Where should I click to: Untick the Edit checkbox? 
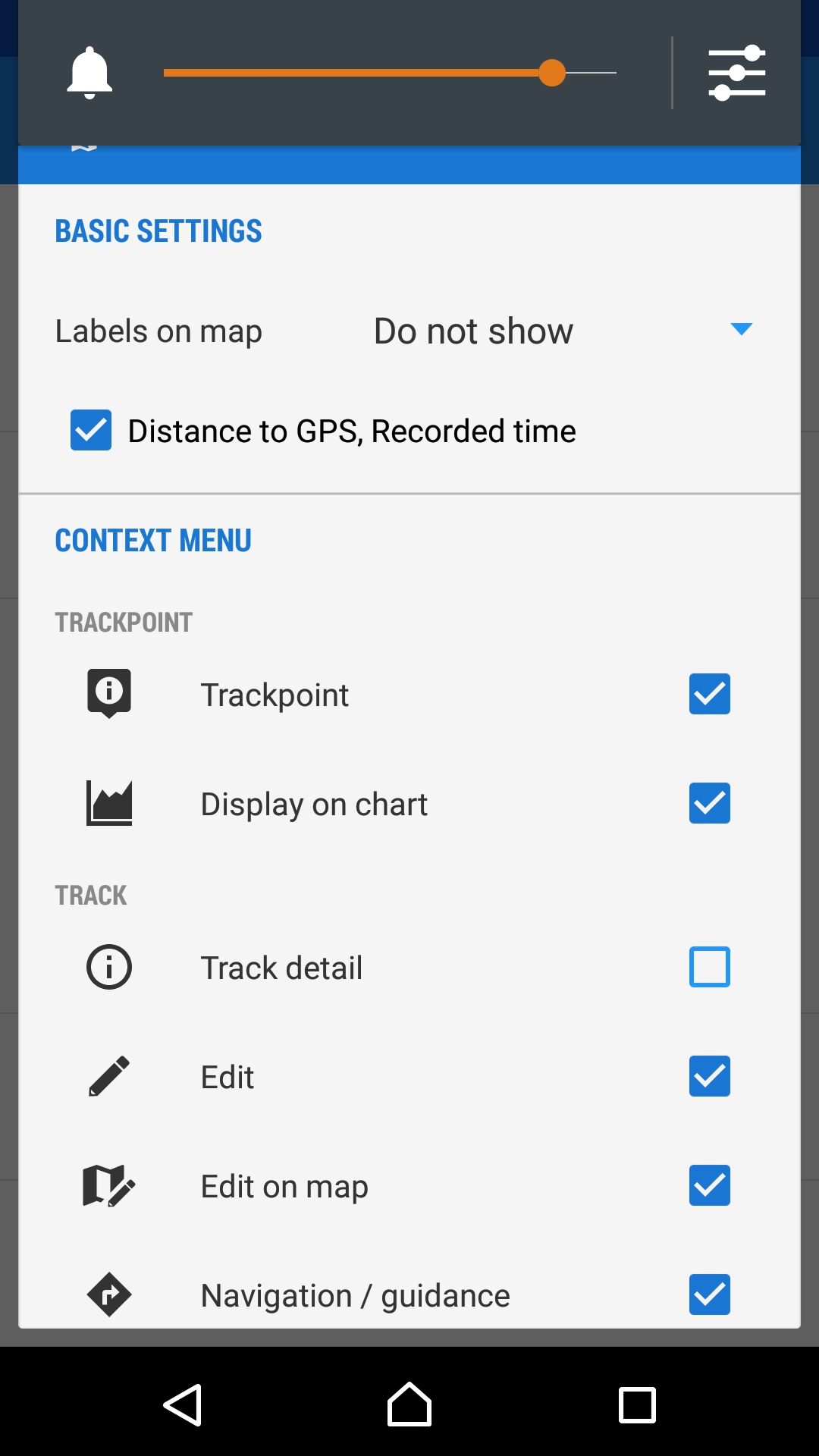[x=709, y=1076]
